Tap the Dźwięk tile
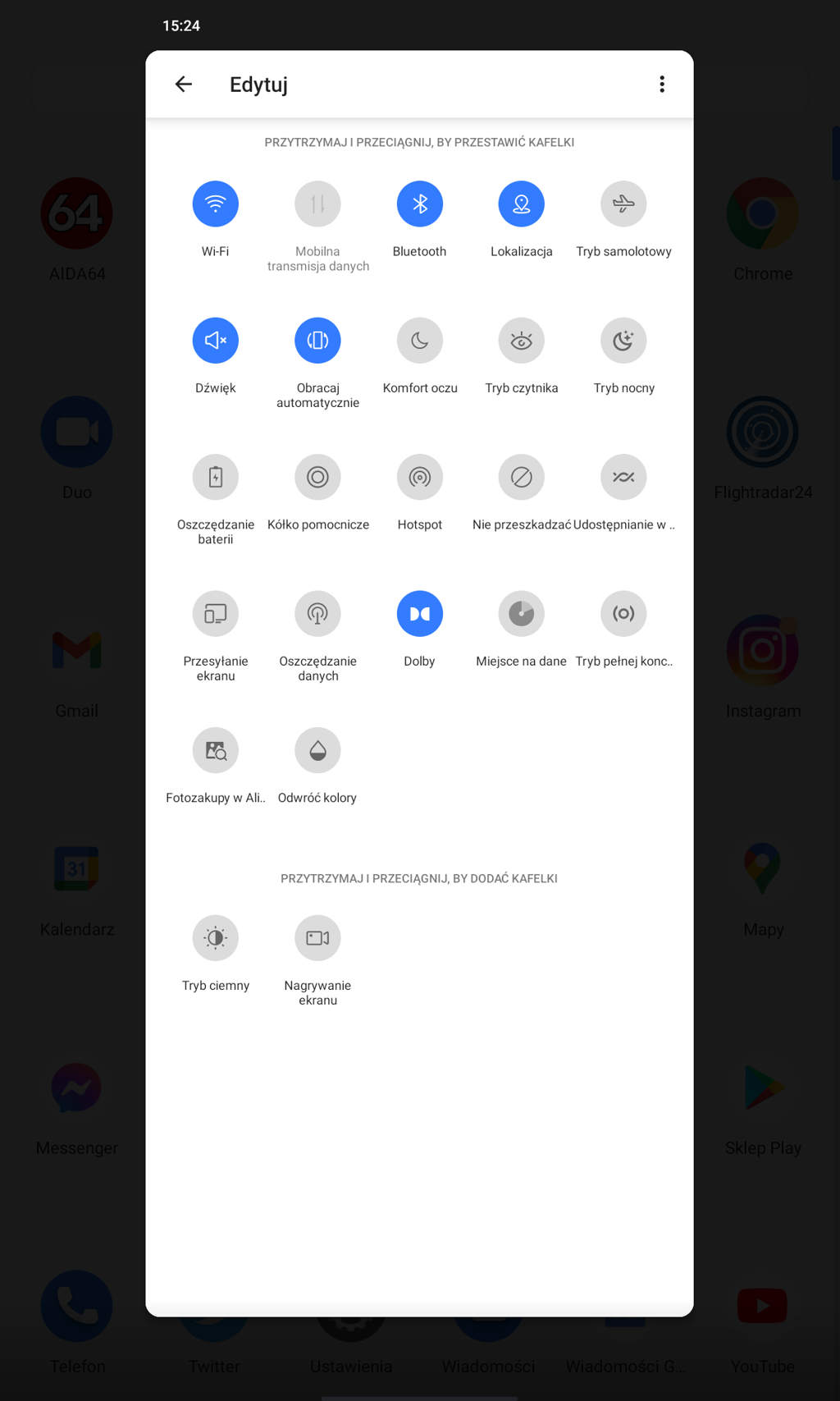The image size is (840, 1401). (215, 340)
